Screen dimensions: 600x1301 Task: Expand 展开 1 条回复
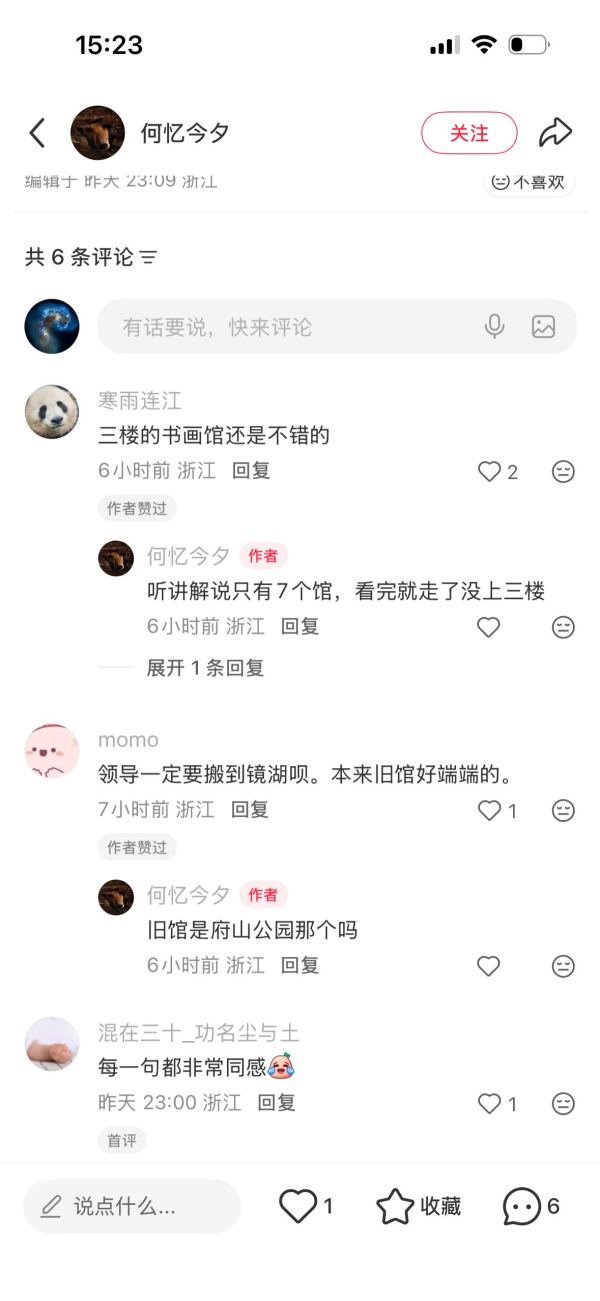pyautogui.click(x=205, y=668)
